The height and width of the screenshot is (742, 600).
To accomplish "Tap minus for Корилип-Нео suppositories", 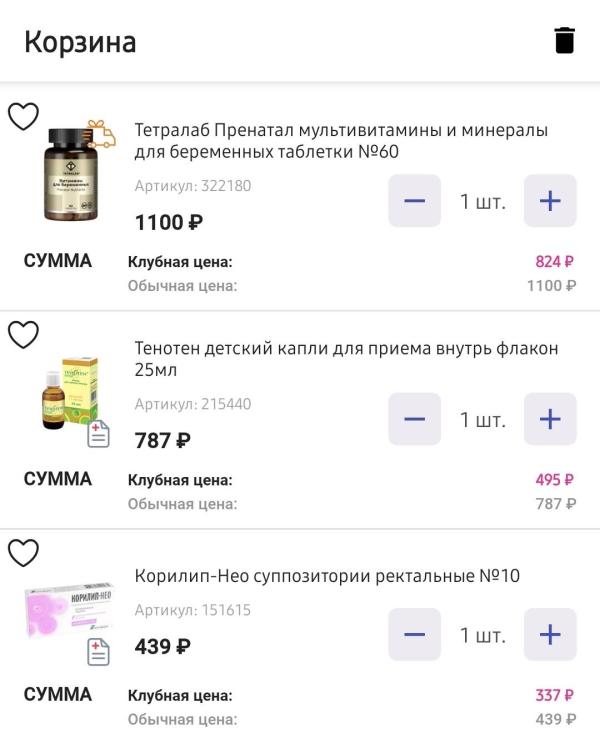I will [x=414, y=635].
